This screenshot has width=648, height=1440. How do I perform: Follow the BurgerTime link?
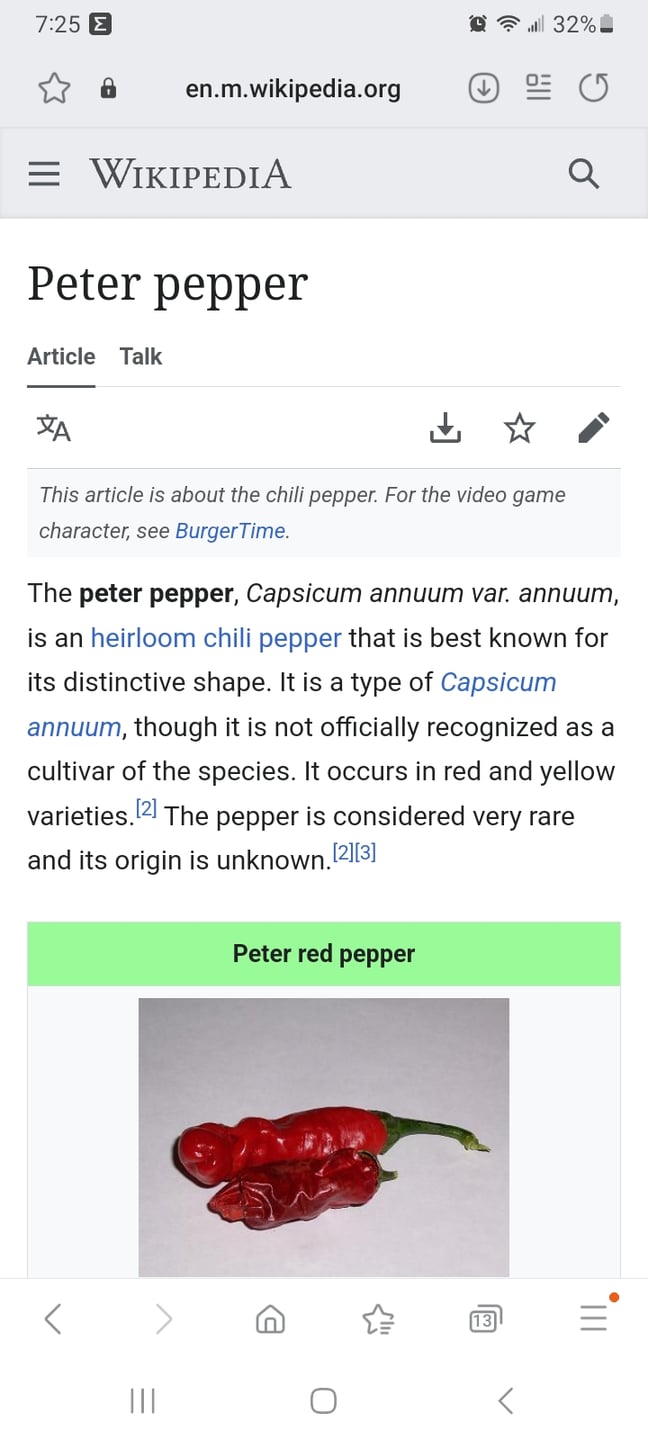click(x=230, y=531)
